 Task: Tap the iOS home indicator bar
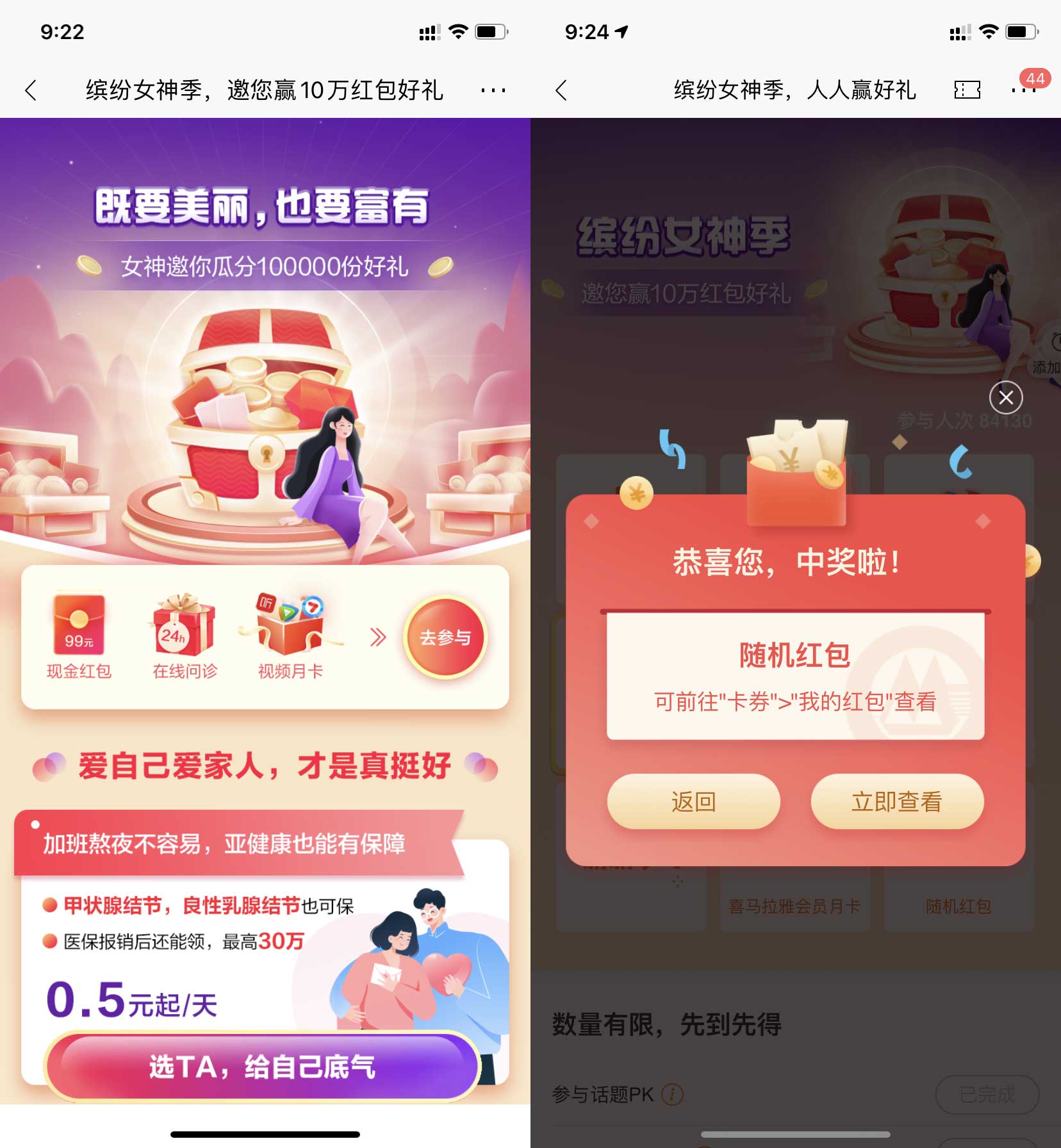[x=265, y=1134]
